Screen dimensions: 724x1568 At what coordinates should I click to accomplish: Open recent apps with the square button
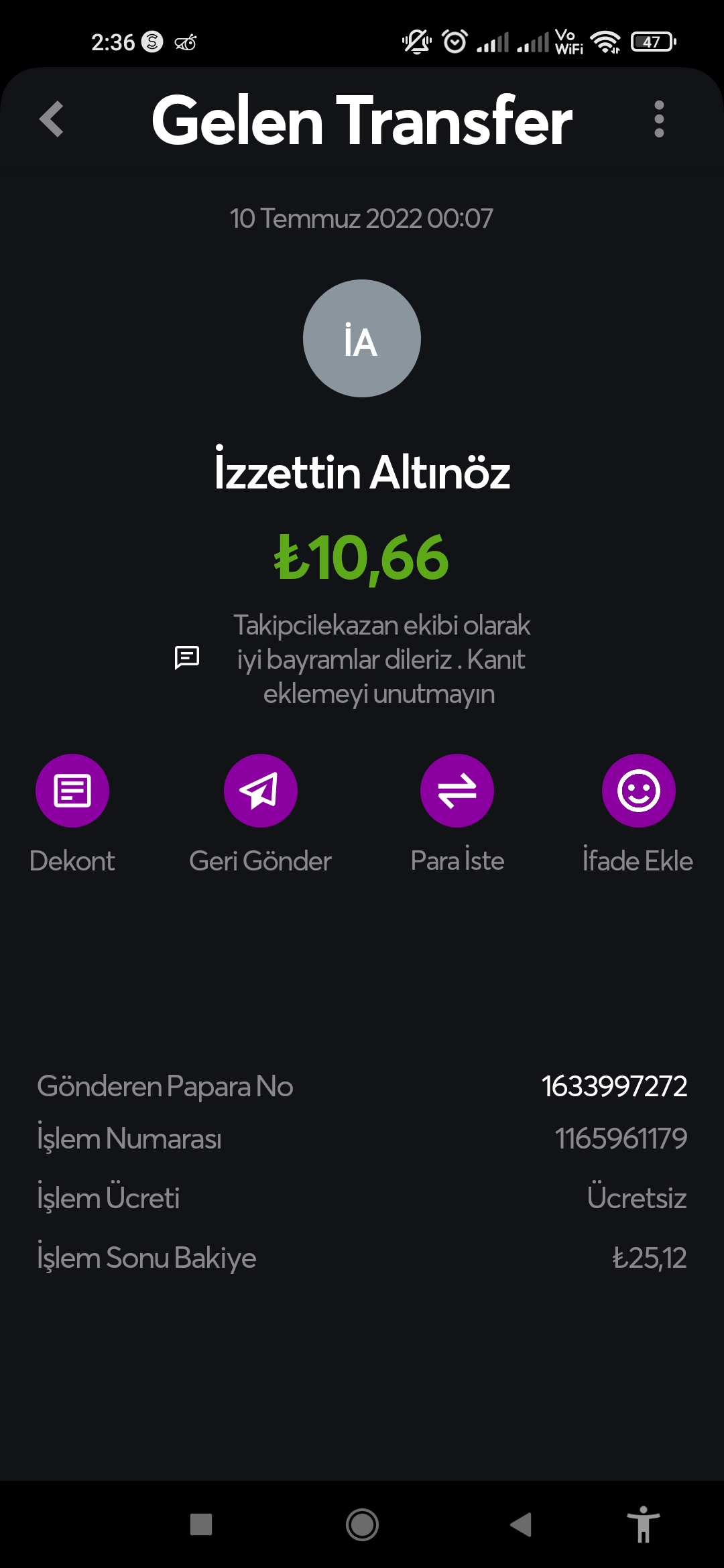click(x=201, y=1524)
